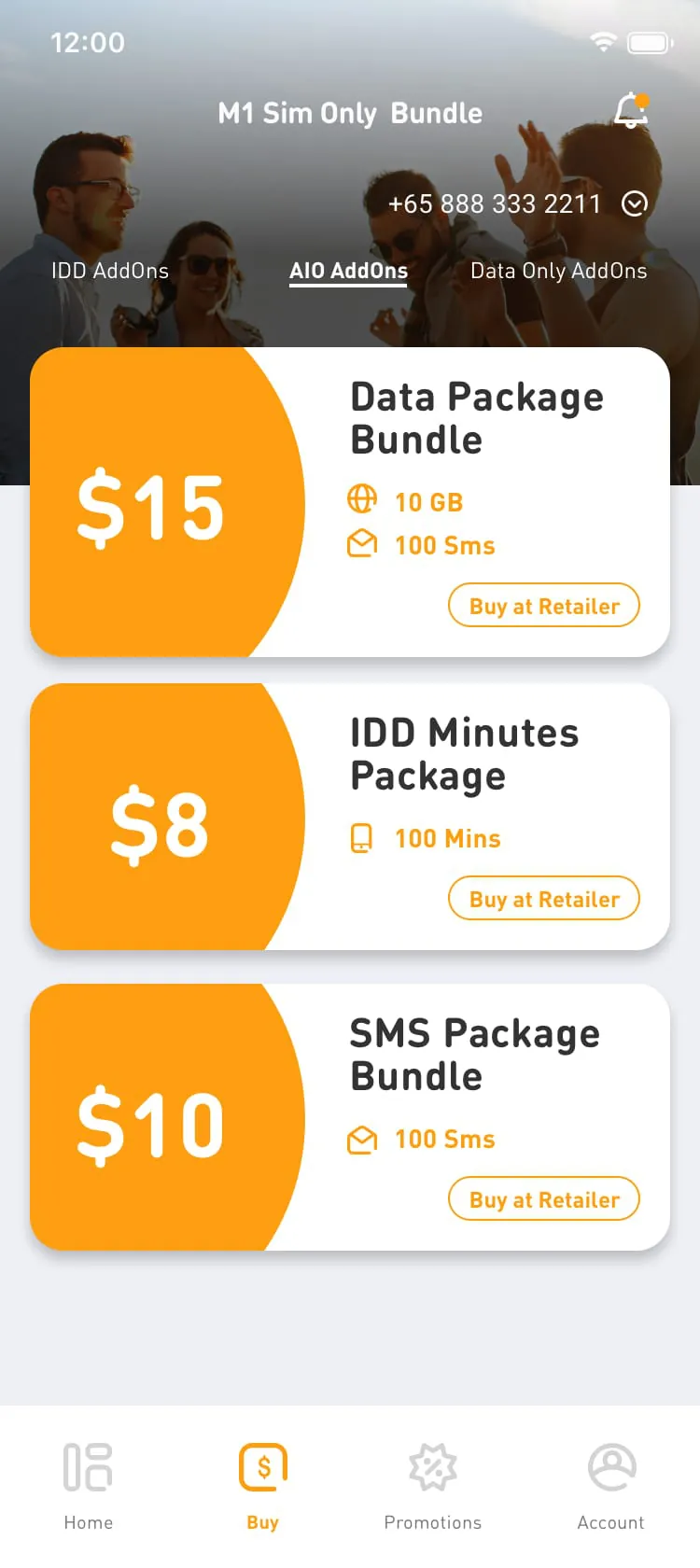Open the notification bell icon
The width and height of the screenshot is (700, 1568).
pos(633,111)
